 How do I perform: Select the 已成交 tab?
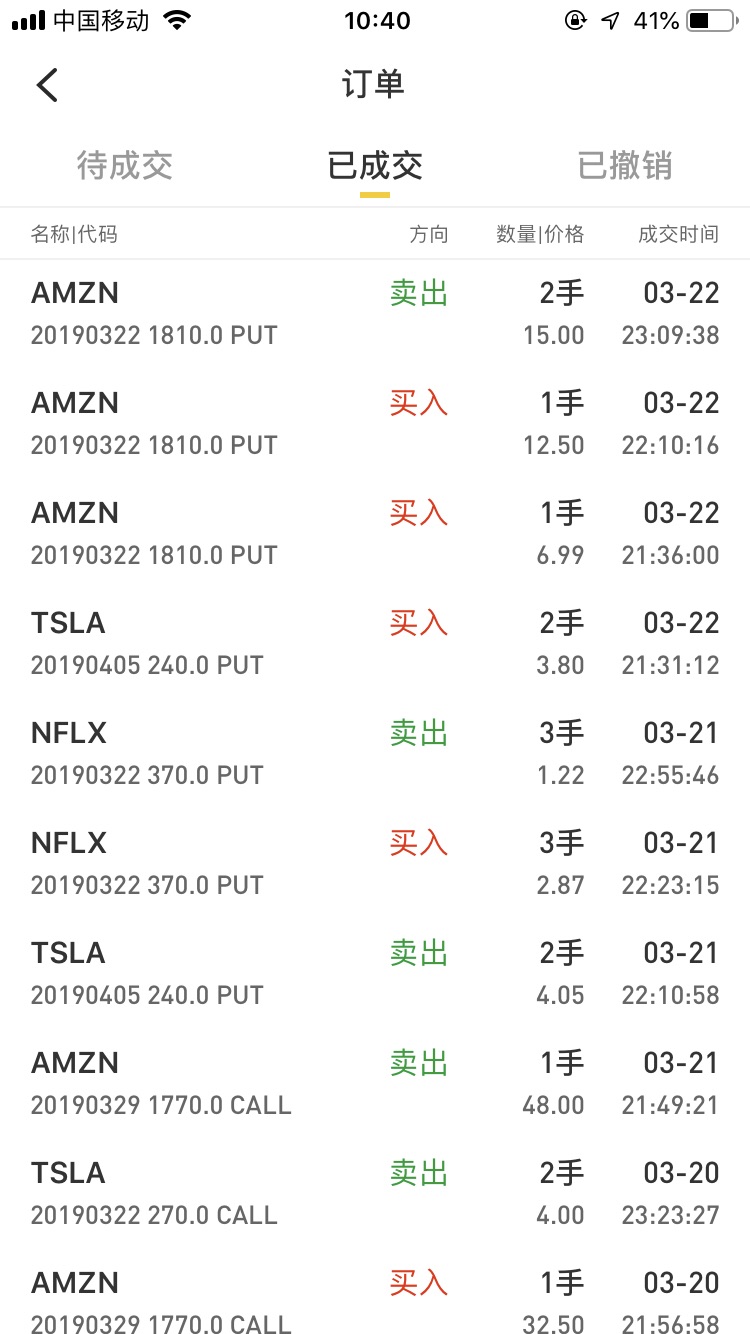(375, 165)
